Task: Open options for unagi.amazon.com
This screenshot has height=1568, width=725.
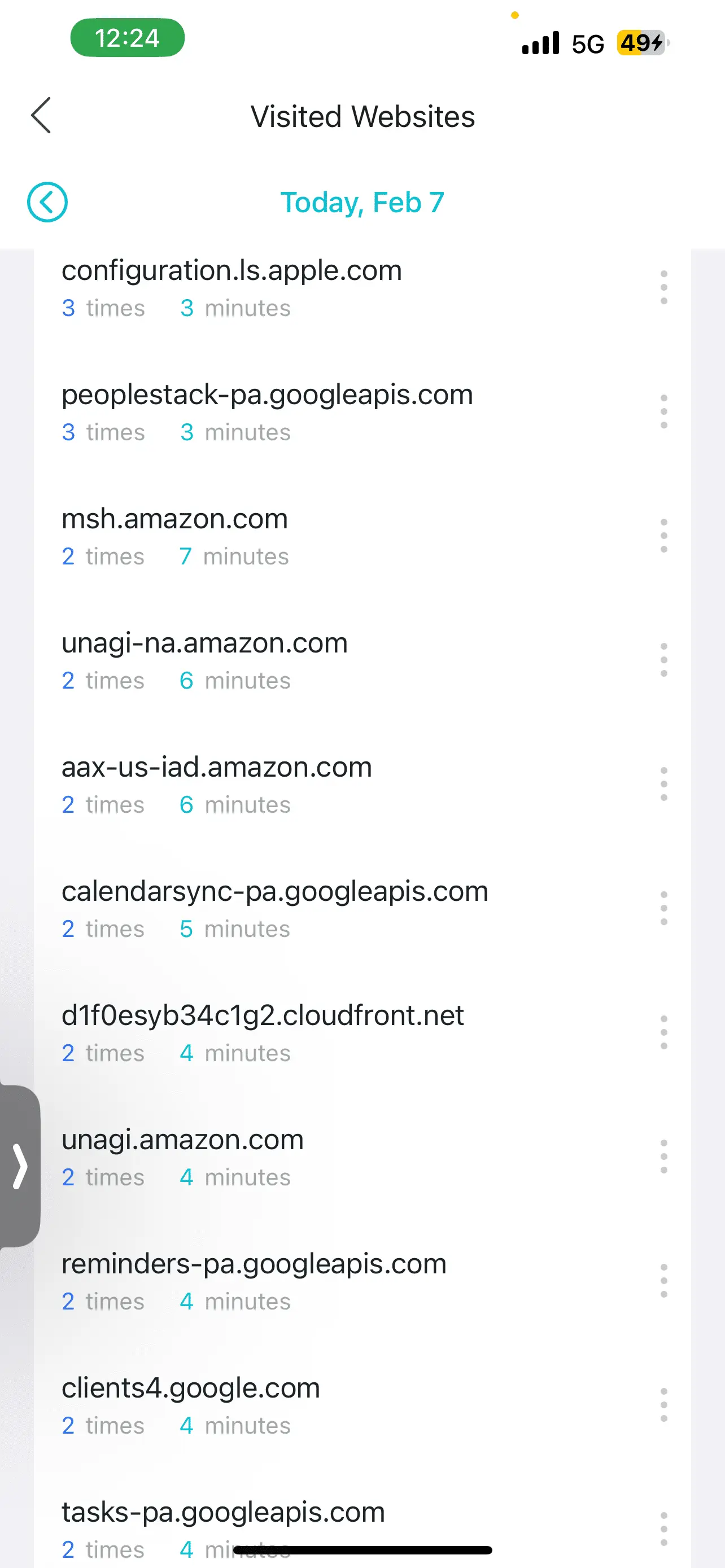Action: [x=663, y=1157]
